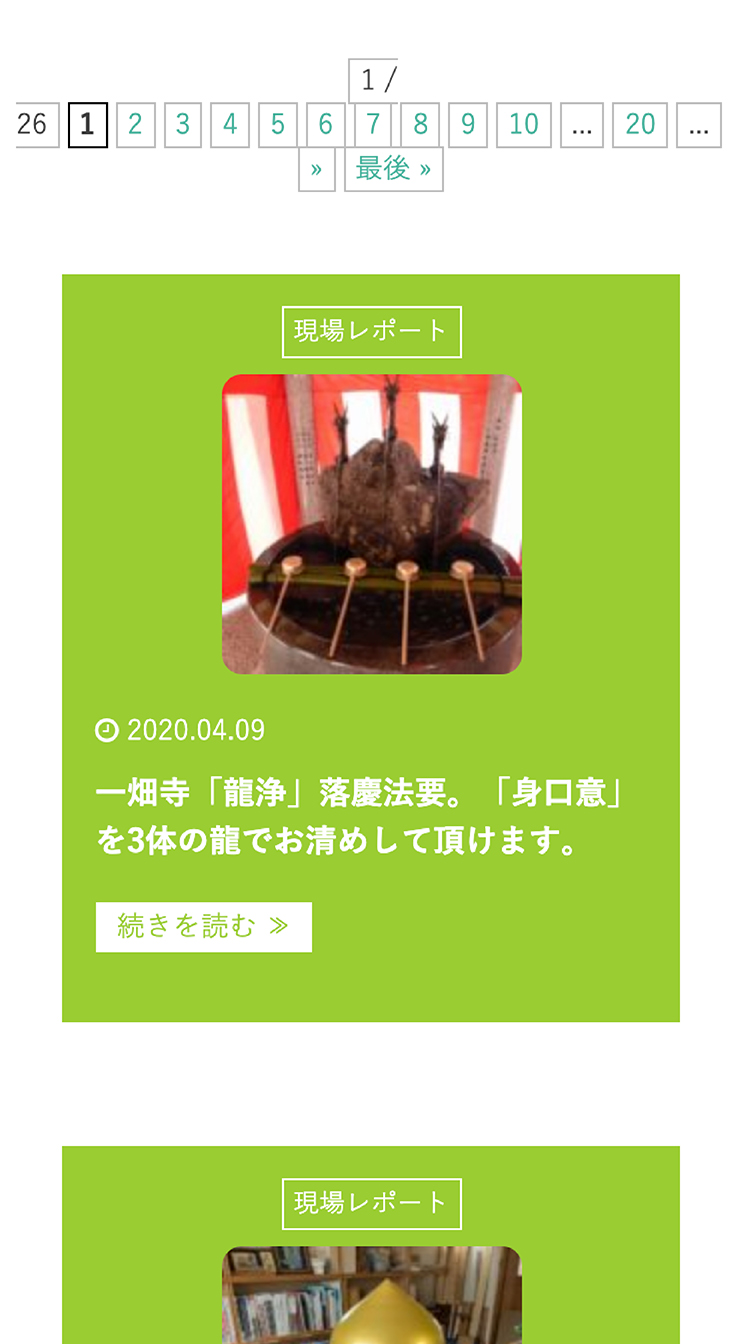Open the second post's golden object photo
Screen dimensions: 750x1344
pyautogui.click(x=372, y=1295)
